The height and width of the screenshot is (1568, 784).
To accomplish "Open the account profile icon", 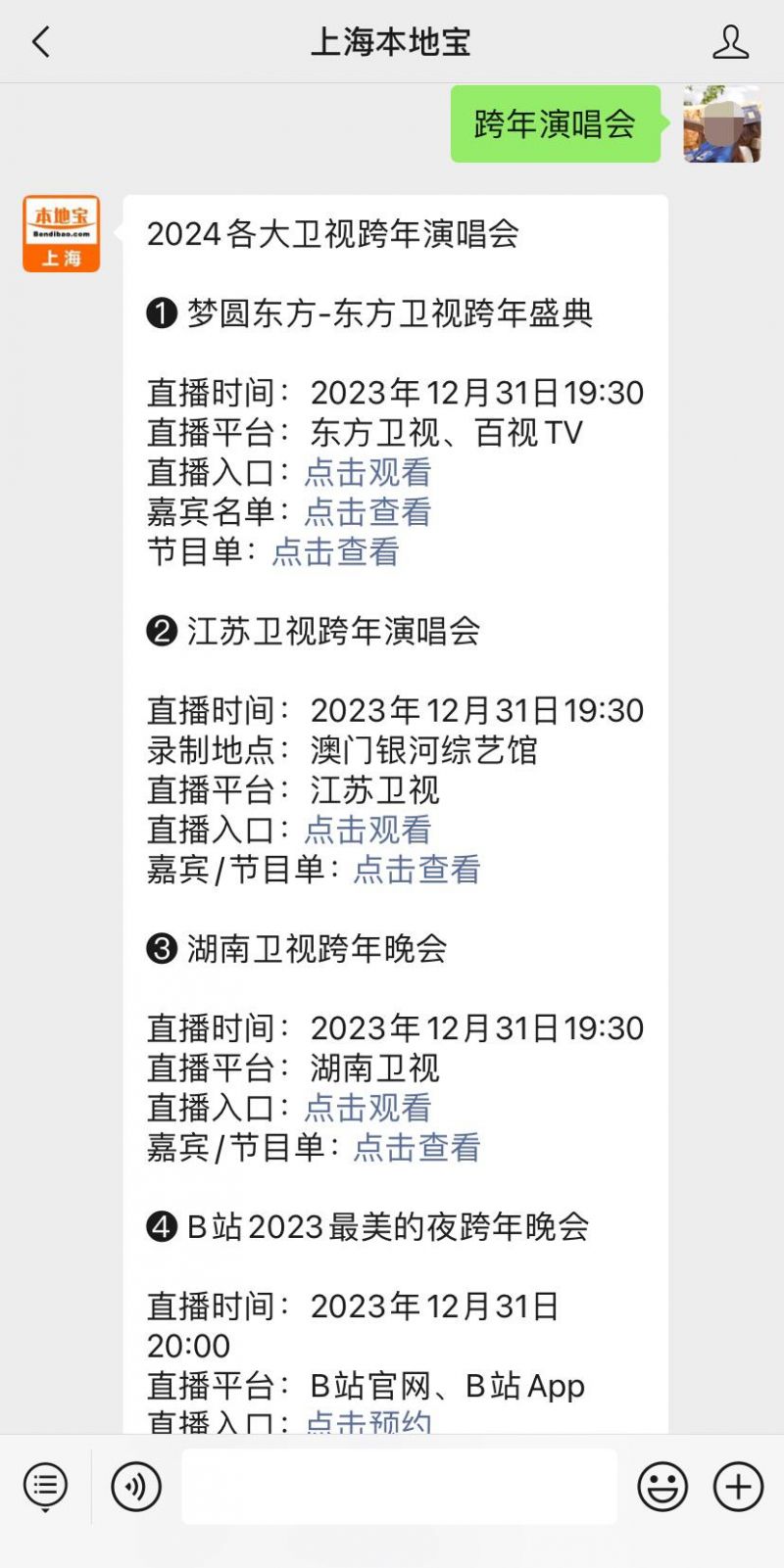I will pos(730,42).
